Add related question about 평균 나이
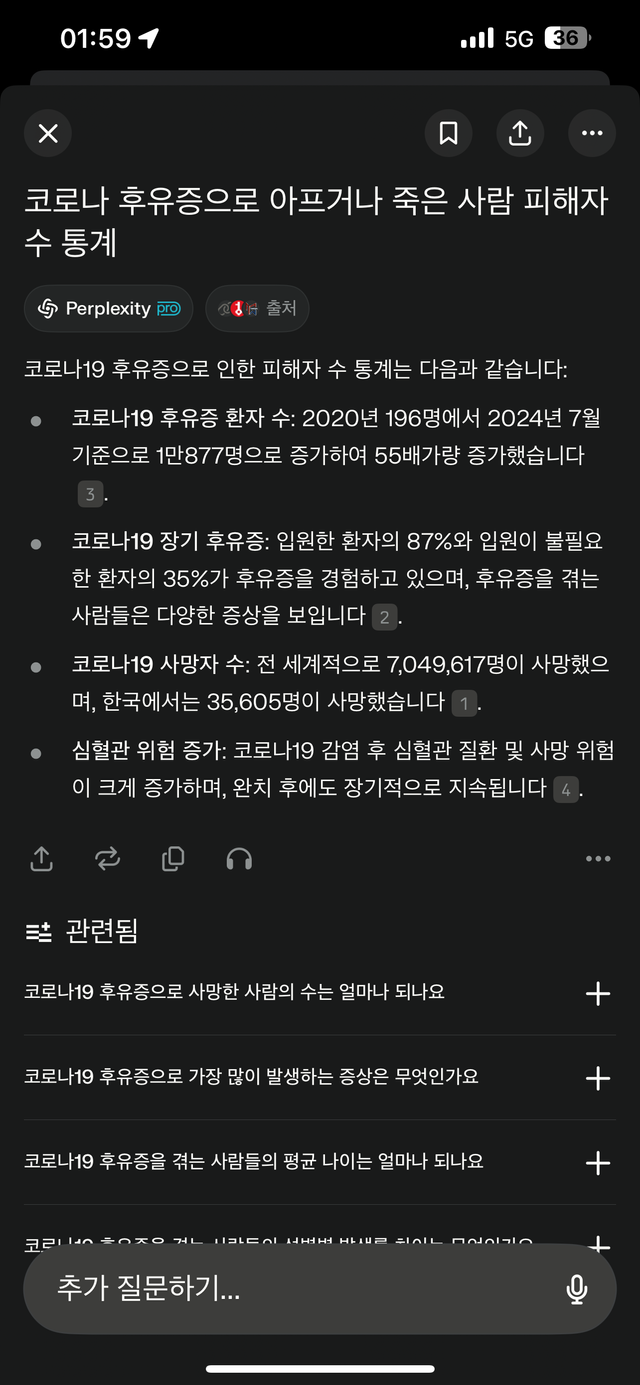This screenshot has width=640, height=1385. tap(597, 1162)
